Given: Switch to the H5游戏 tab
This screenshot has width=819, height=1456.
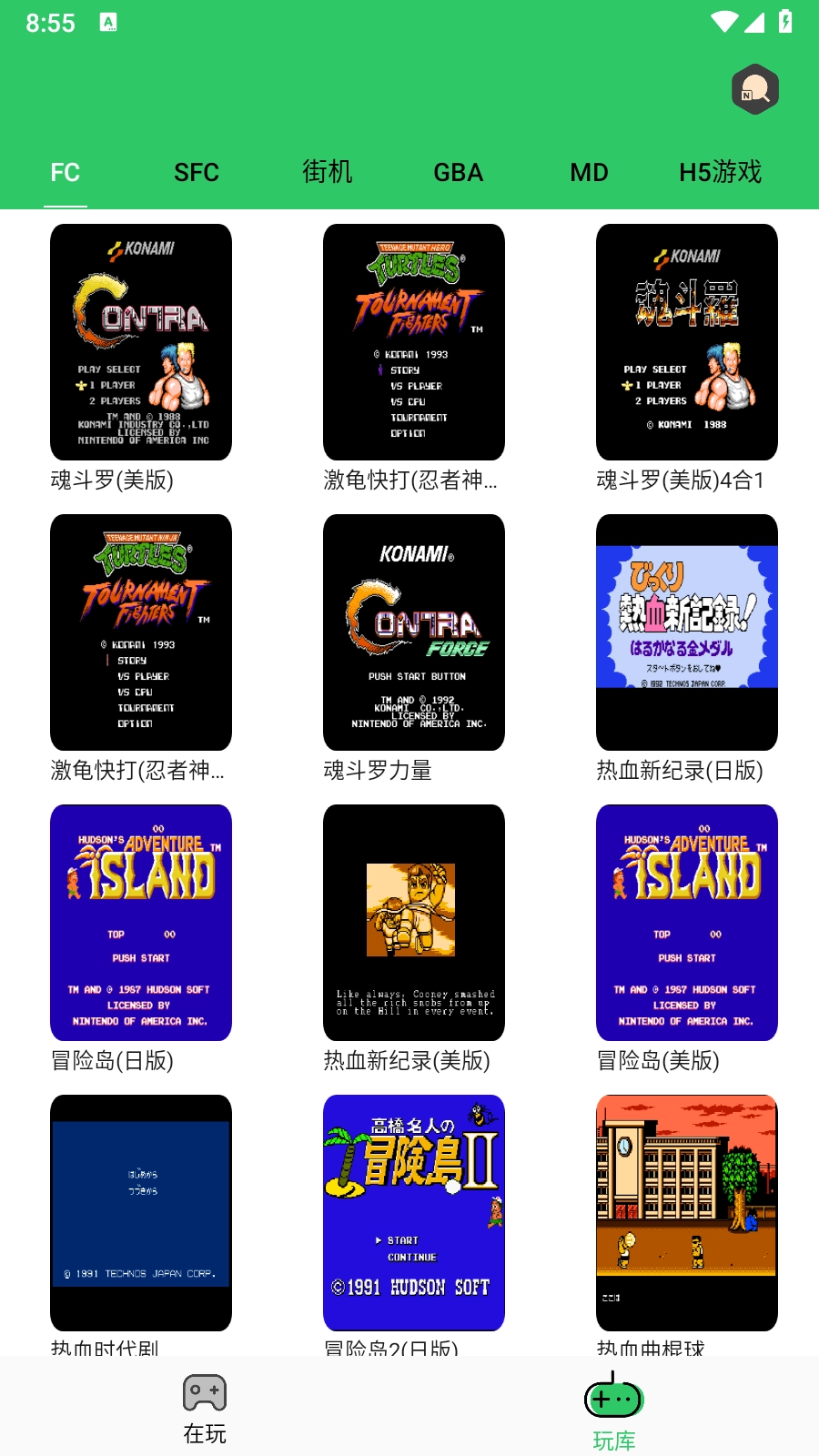Looking at the screenshot, I should 720,172.
